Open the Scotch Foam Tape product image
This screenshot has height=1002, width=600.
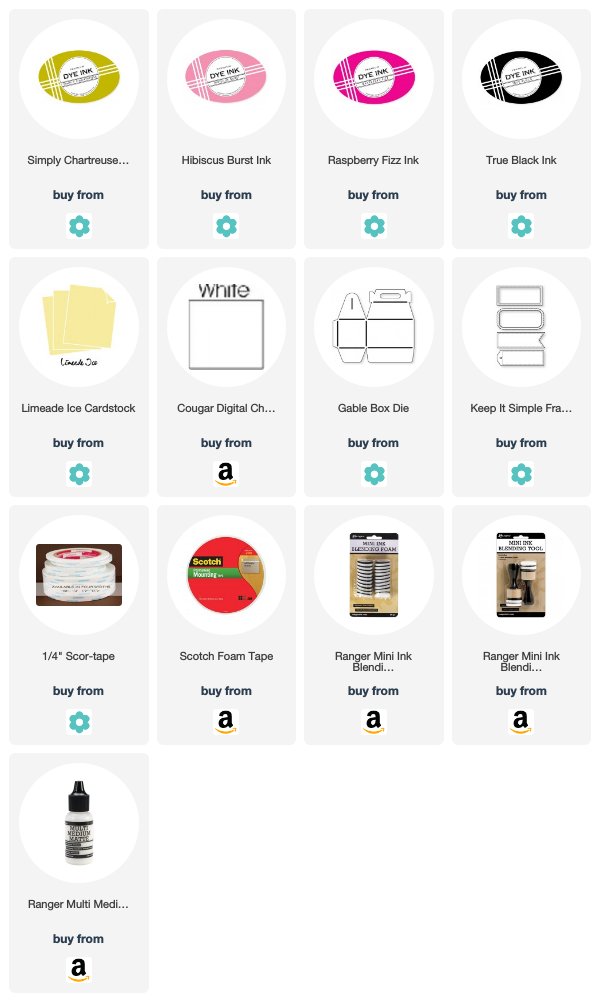tap(226, 574)
